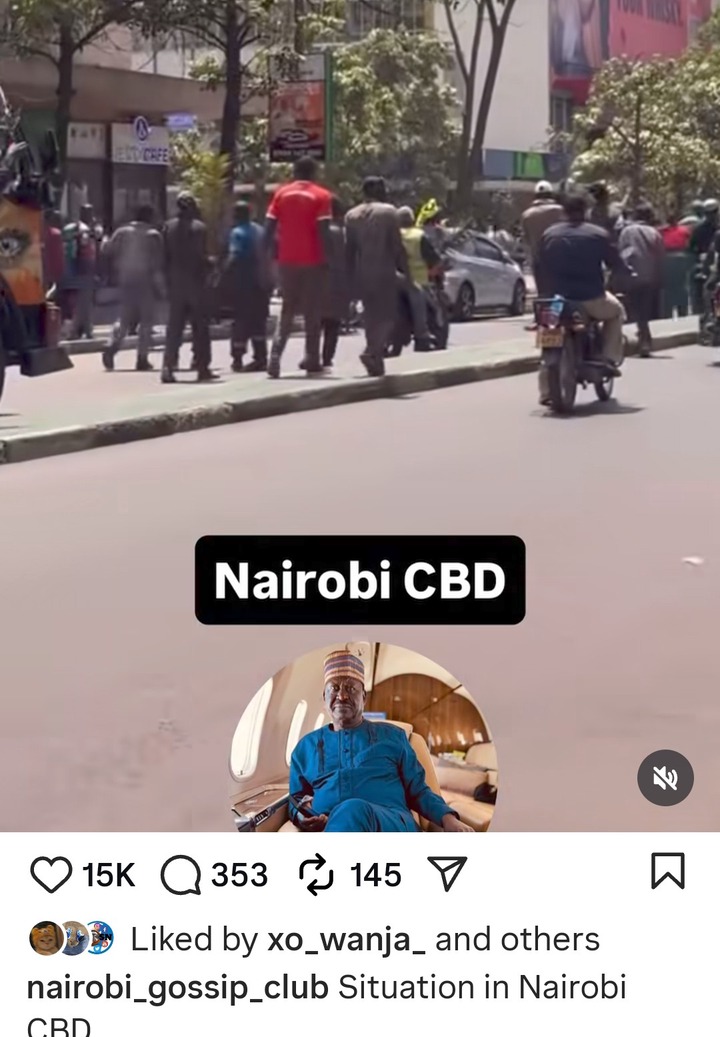Open nairobi_gossip_club profile from caption
The image size is (720, 1037).
tap(177, 988)
